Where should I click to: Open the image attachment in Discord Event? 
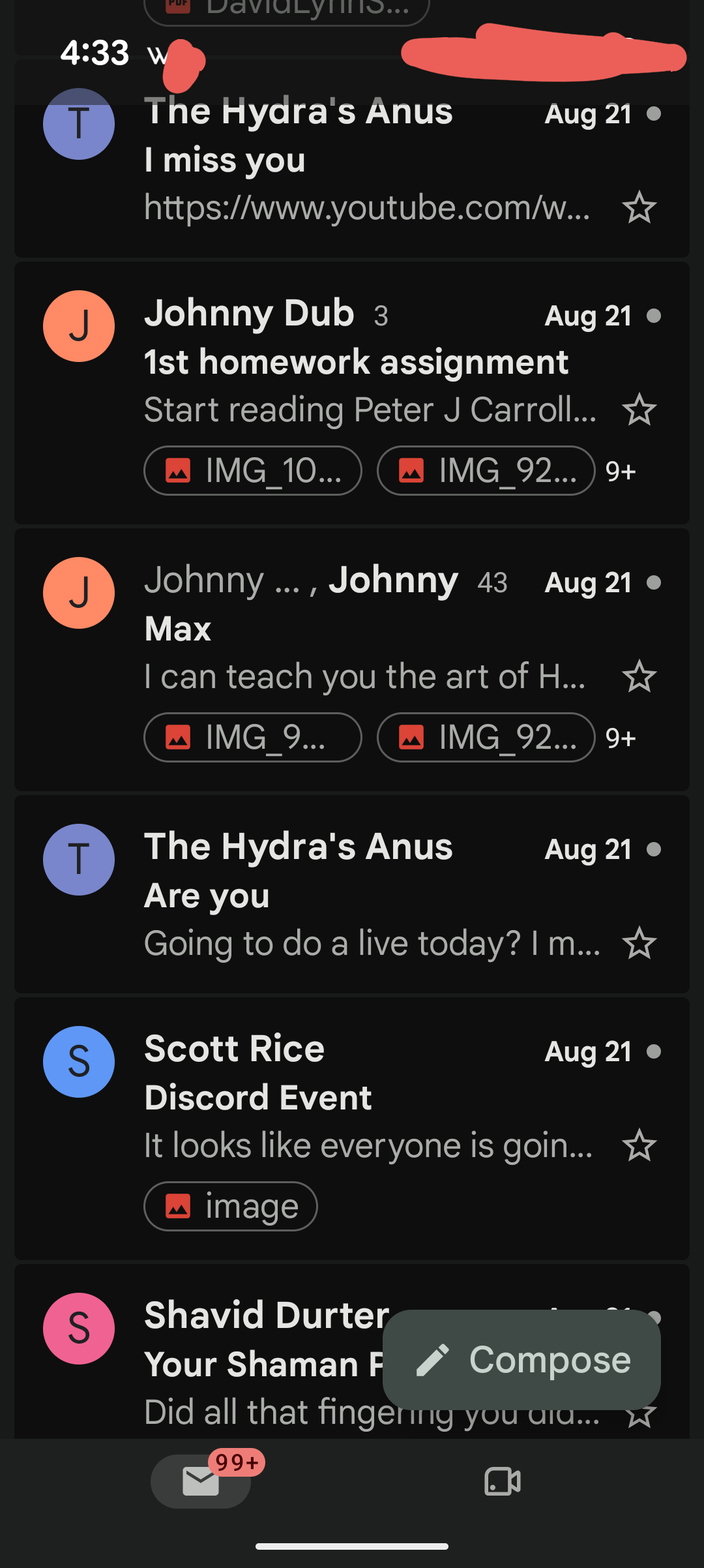click(x=231, y=1206)
